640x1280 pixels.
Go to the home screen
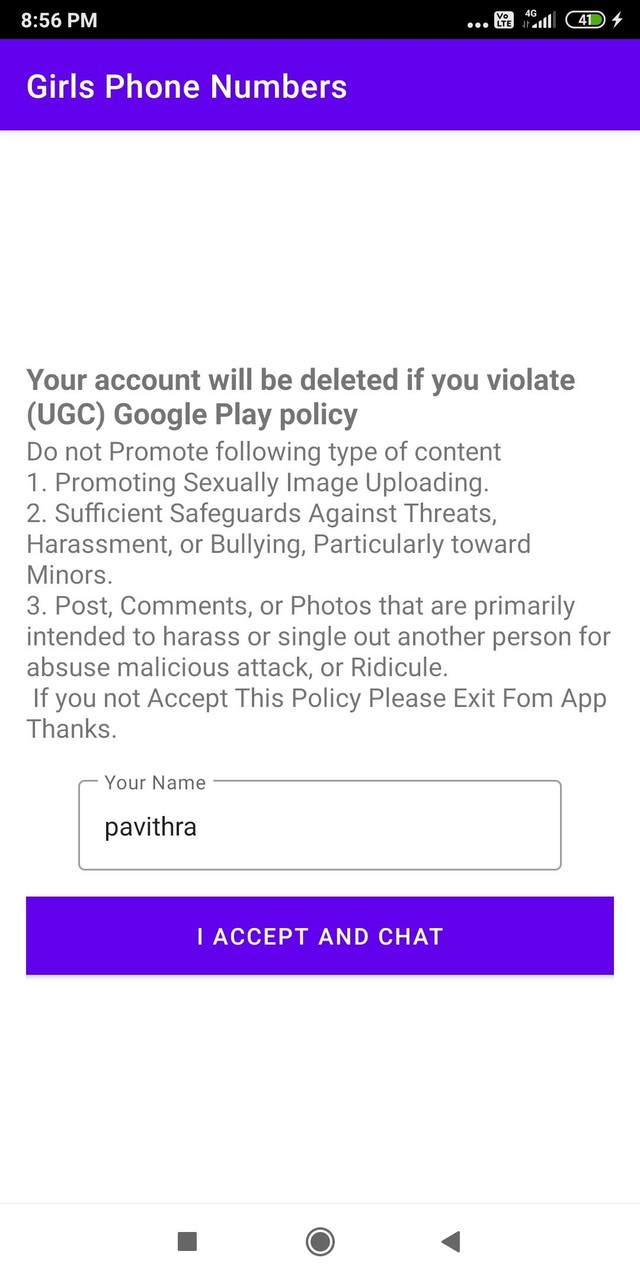tap(320, 1242)
